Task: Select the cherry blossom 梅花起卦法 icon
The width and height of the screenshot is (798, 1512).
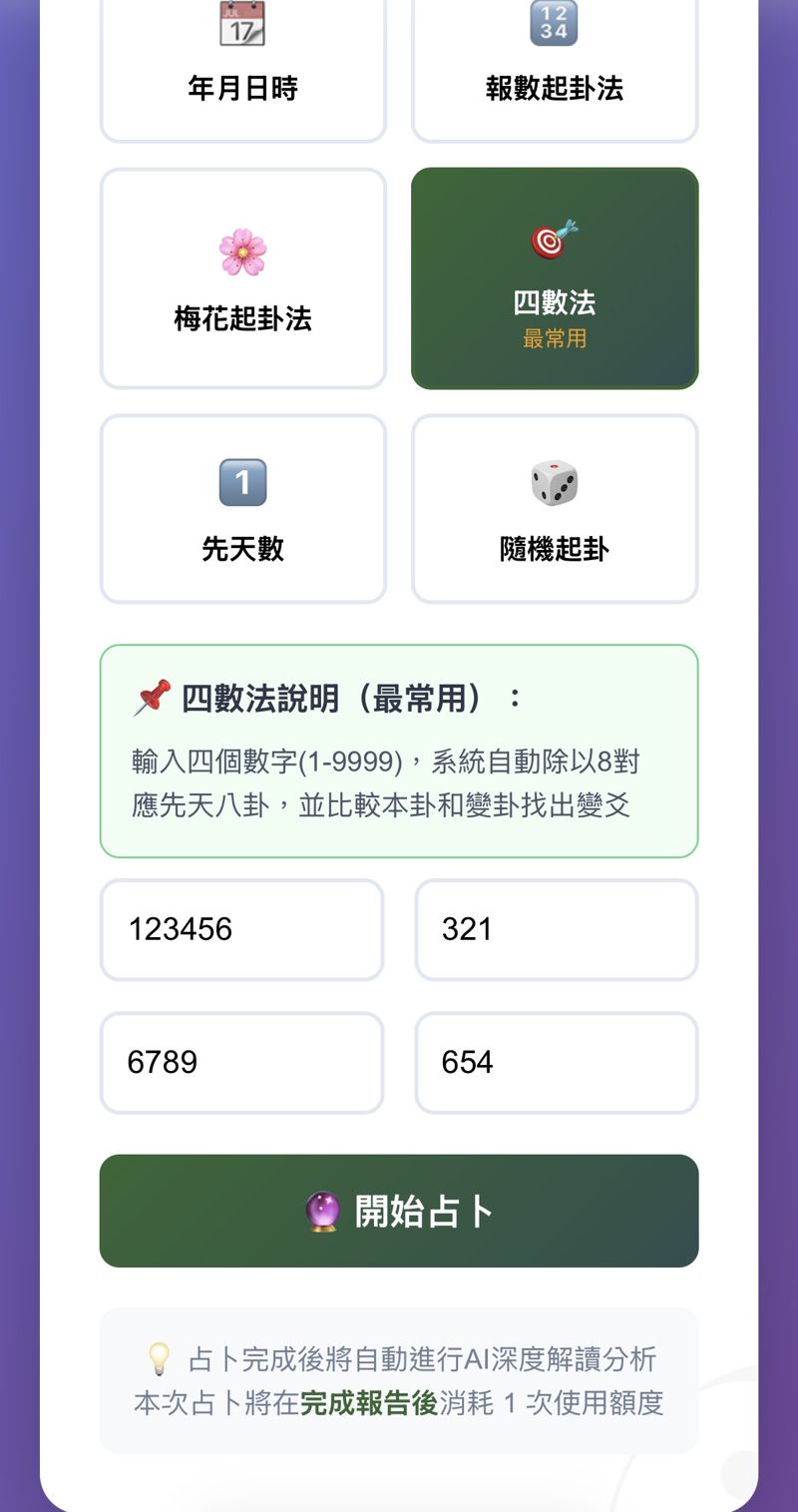Action: [240, 252]
